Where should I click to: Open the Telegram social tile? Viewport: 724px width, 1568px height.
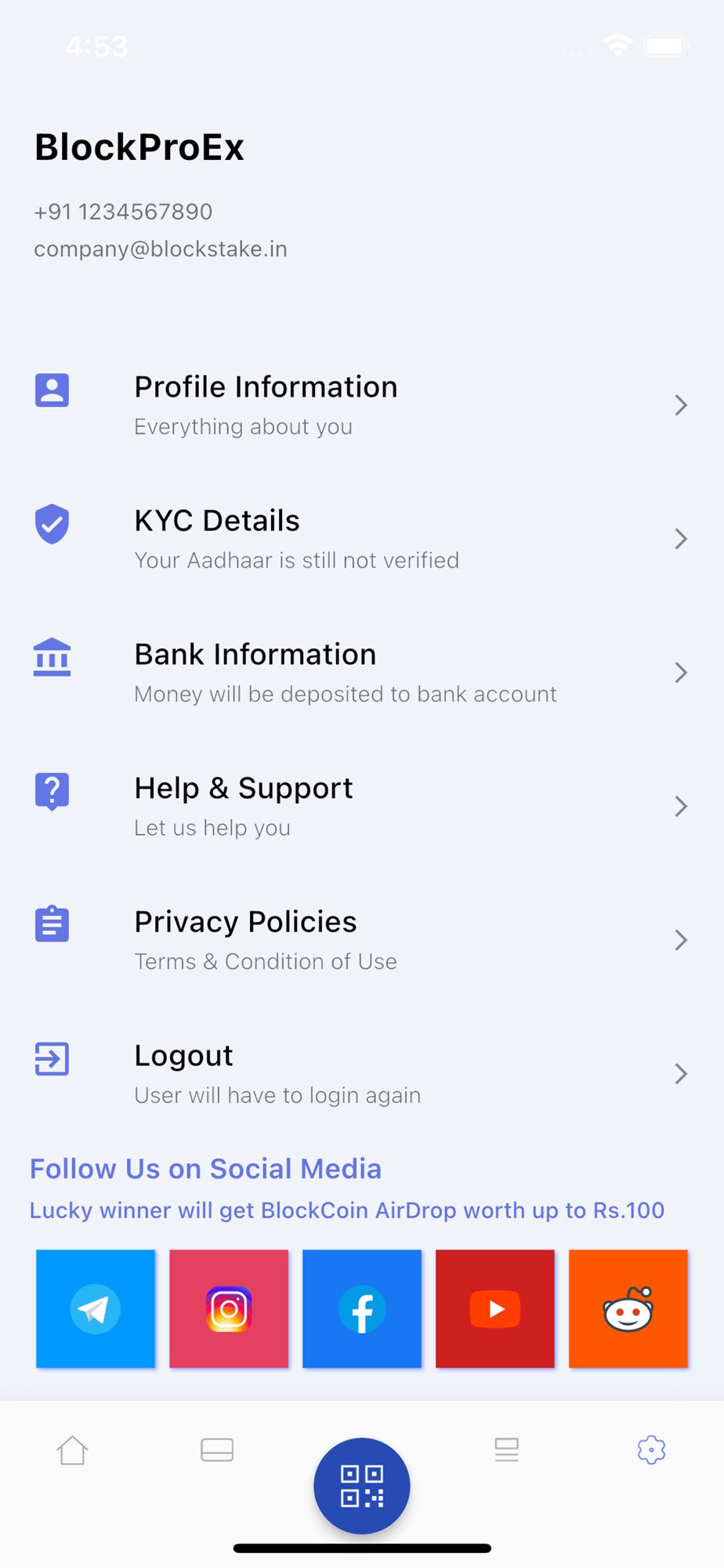click(x=96, y=1308)
